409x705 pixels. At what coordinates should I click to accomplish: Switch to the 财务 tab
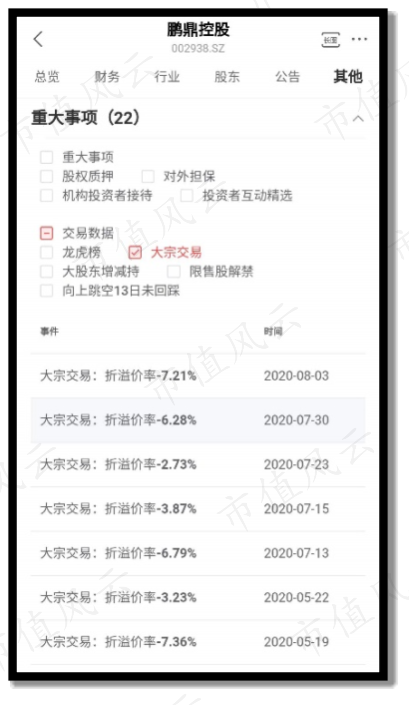tap(107, 76)
